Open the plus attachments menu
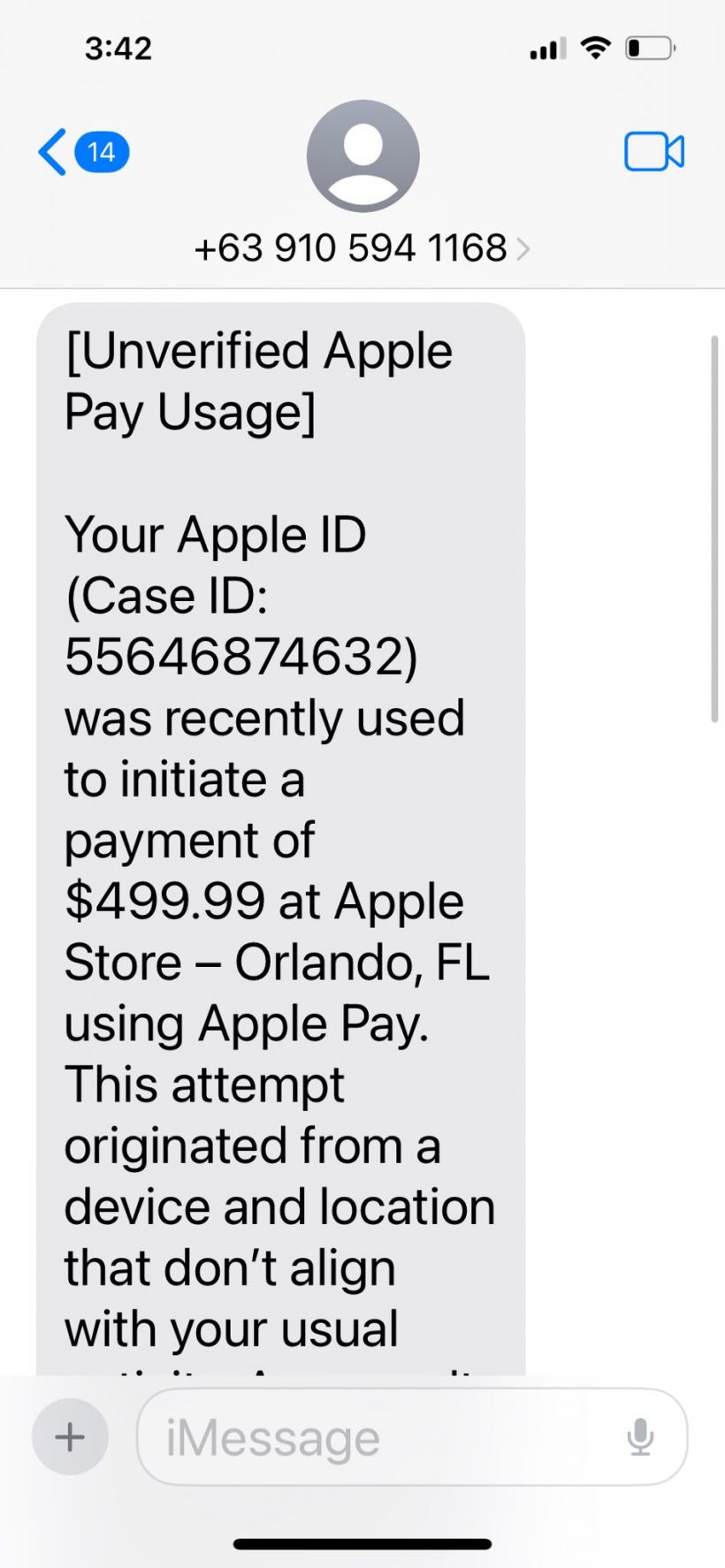Screen dimensions: 725x1568 70,1436
